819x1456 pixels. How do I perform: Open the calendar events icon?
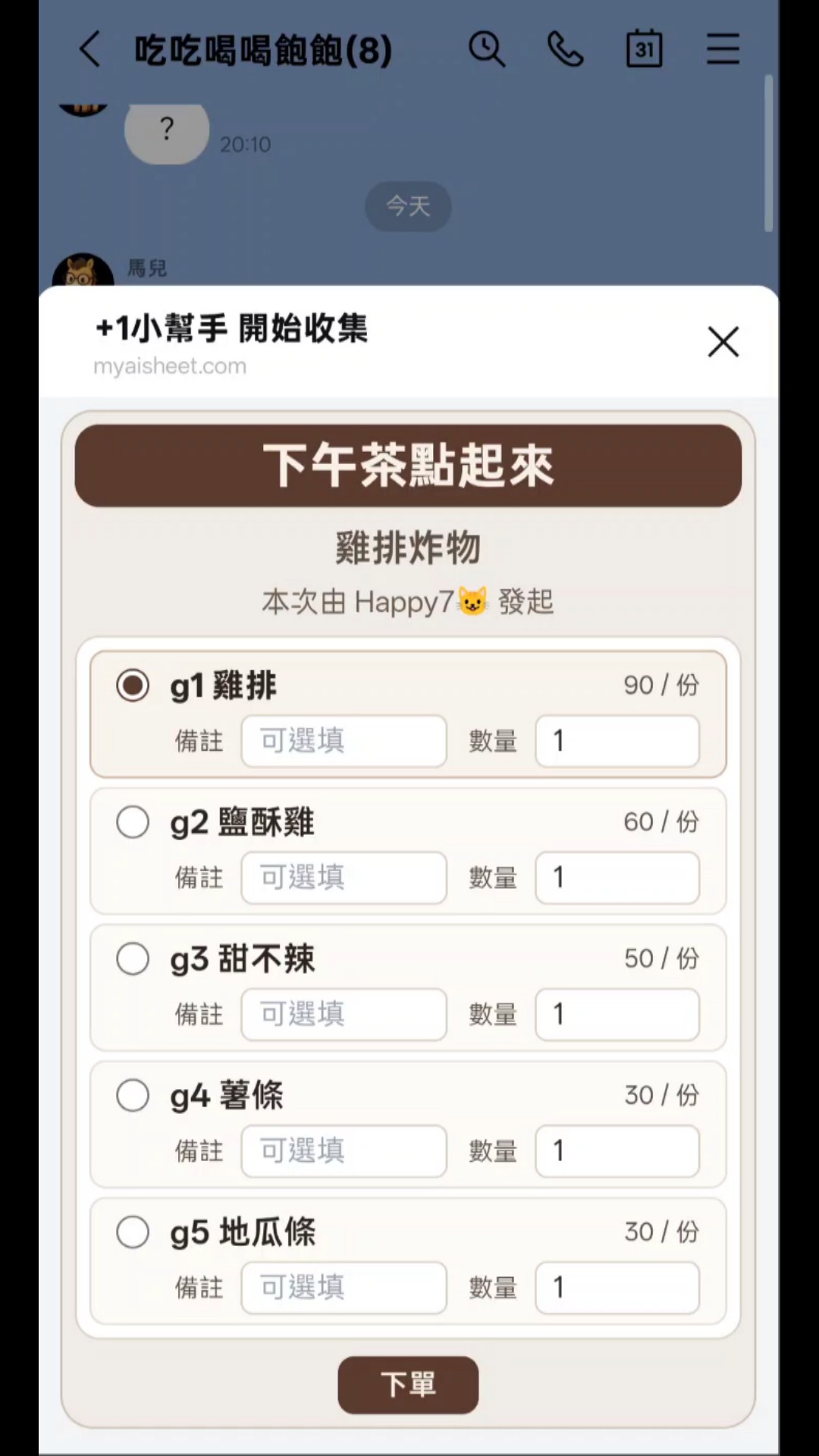[x=644, y=50]
